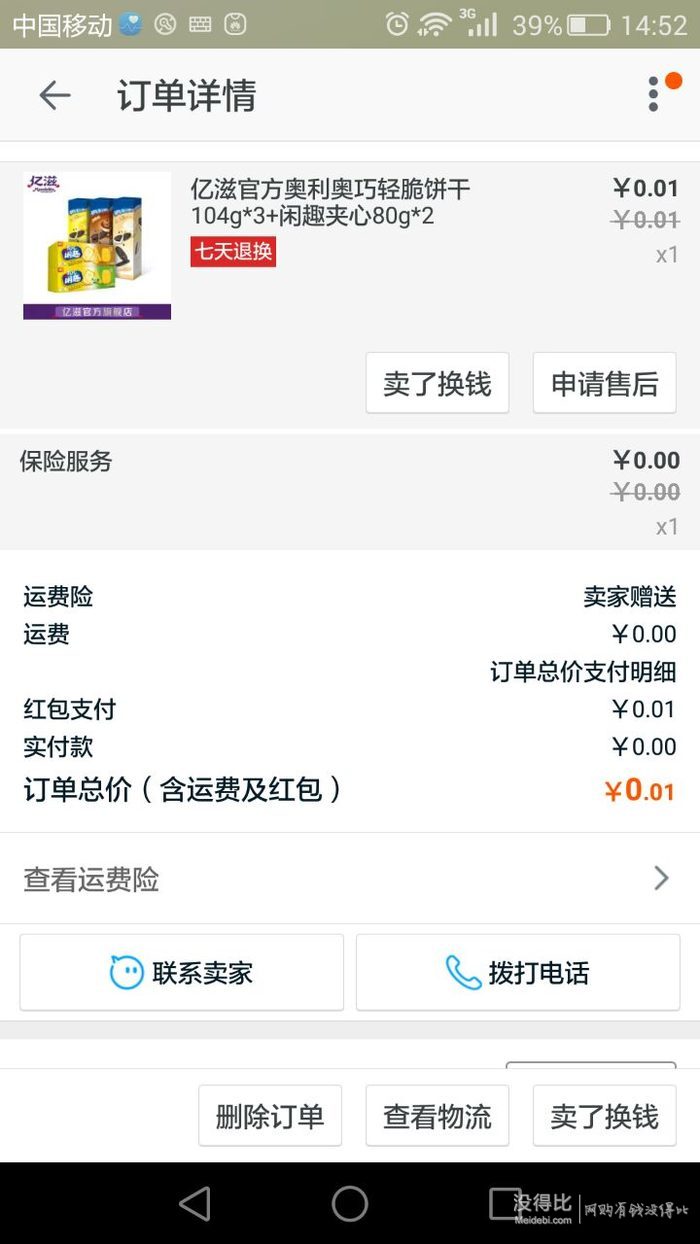Tap 卖了换钱 under the product

point(437,383)
